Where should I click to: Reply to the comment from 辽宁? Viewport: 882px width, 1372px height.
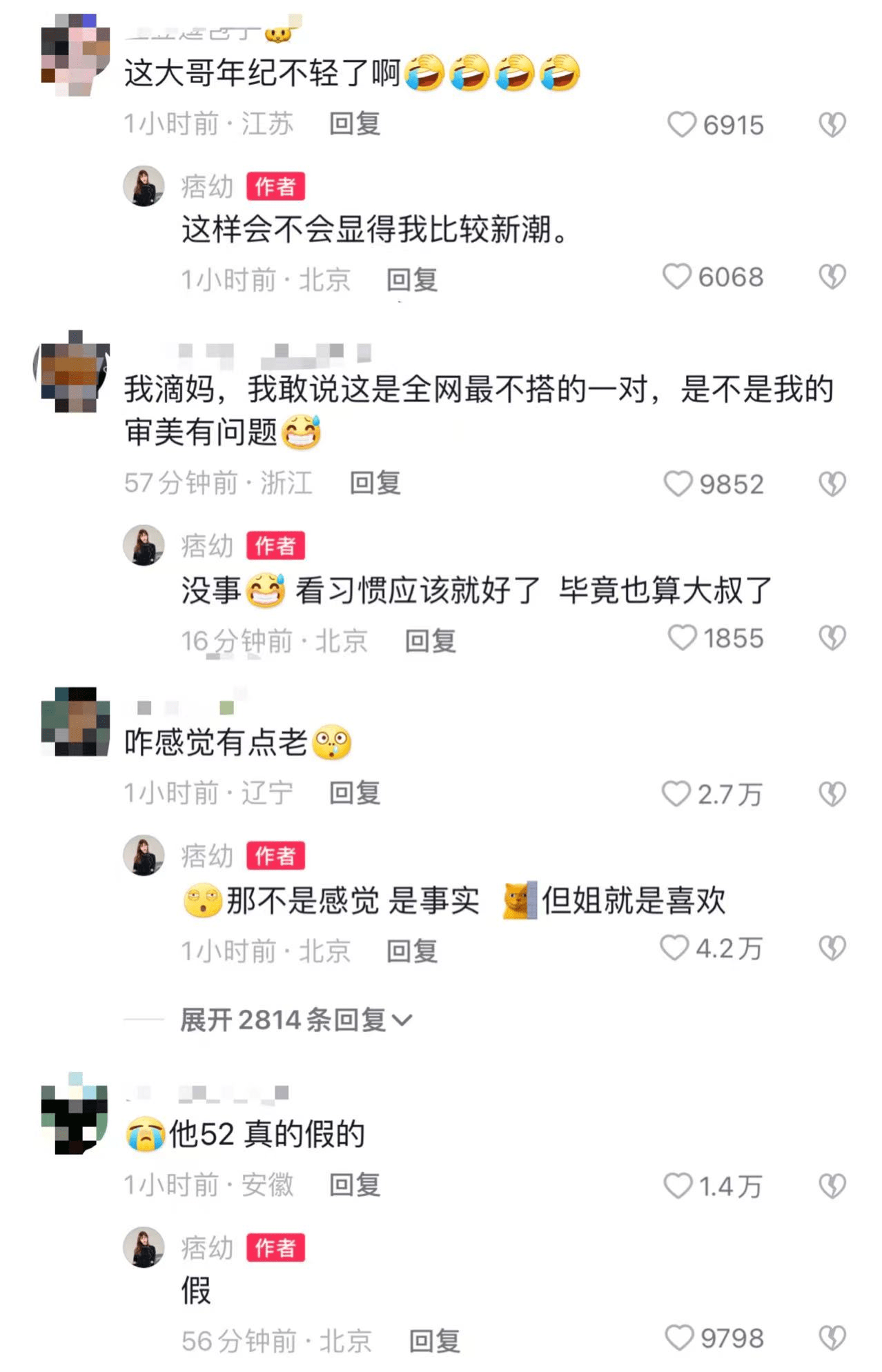(355, 793)
